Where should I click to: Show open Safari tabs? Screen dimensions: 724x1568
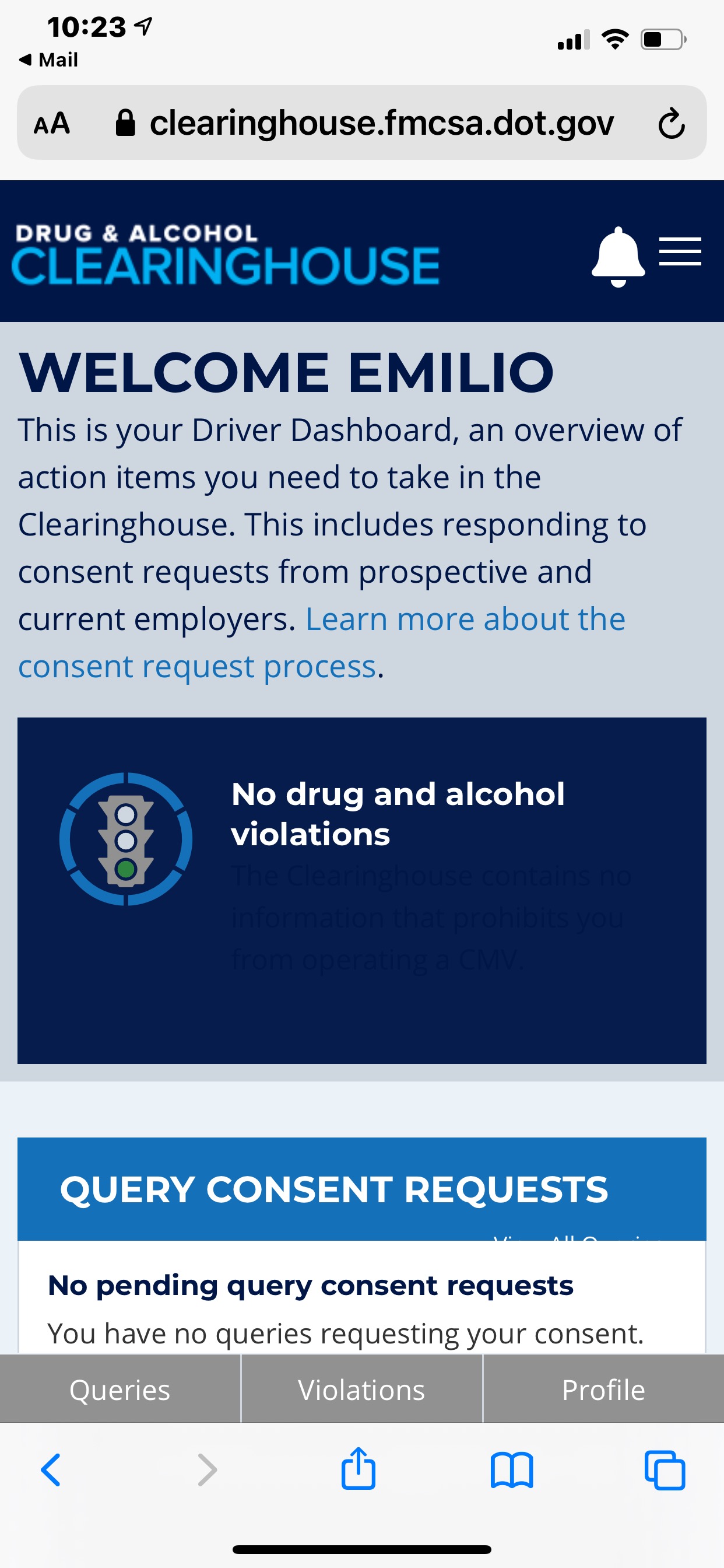665,1470
